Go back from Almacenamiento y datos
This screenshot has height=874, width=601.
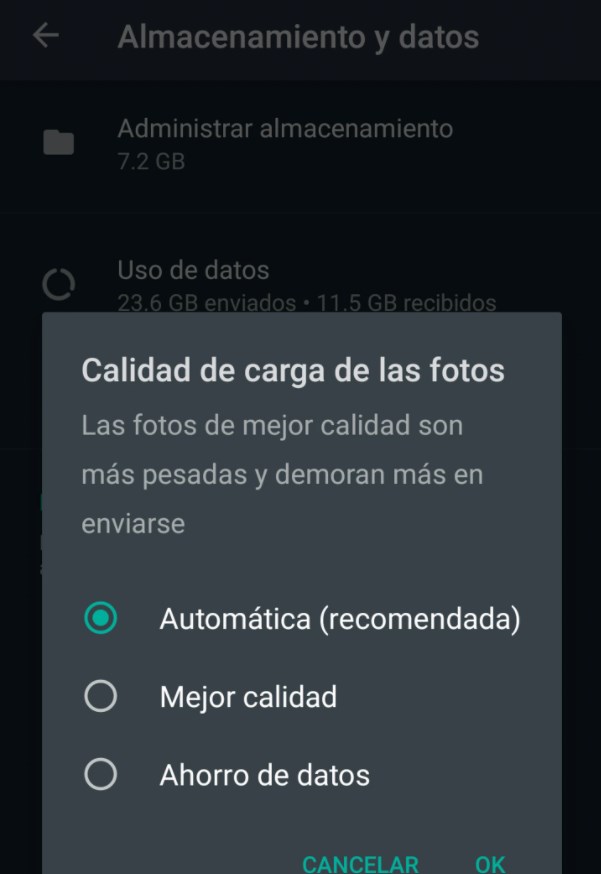point(46,36)
